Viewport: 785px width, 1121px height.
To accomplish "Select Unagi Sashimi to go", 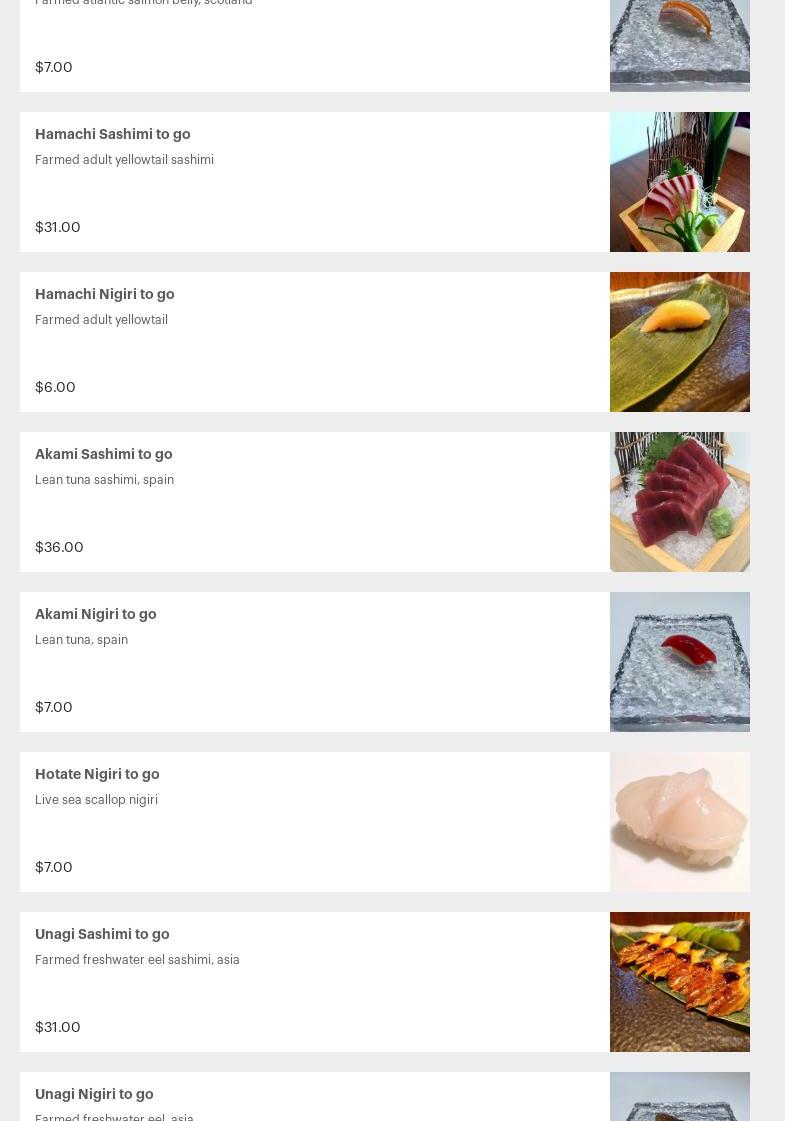I will click(102, 935).
